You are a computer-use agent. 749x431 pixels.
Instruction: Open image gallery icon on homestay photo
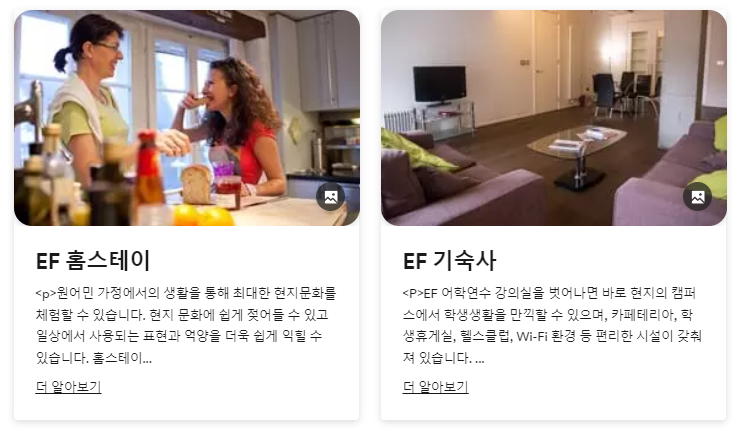click(331, 197)
